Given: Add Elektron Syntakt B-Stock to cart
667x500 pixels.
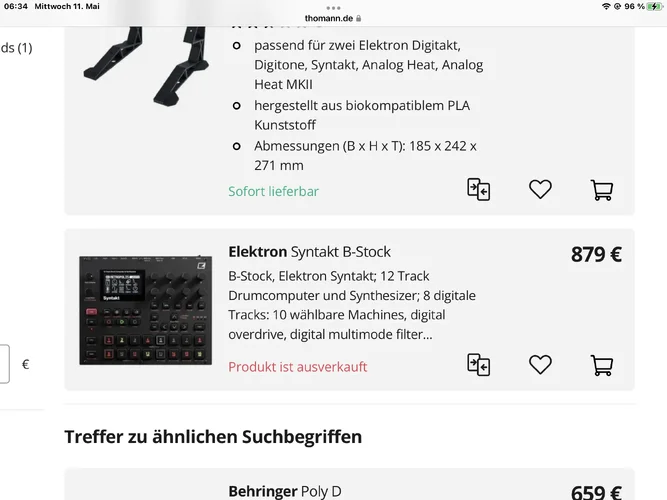Looking at the screenshot, I should pyautogui.click(x=601, y=365).
